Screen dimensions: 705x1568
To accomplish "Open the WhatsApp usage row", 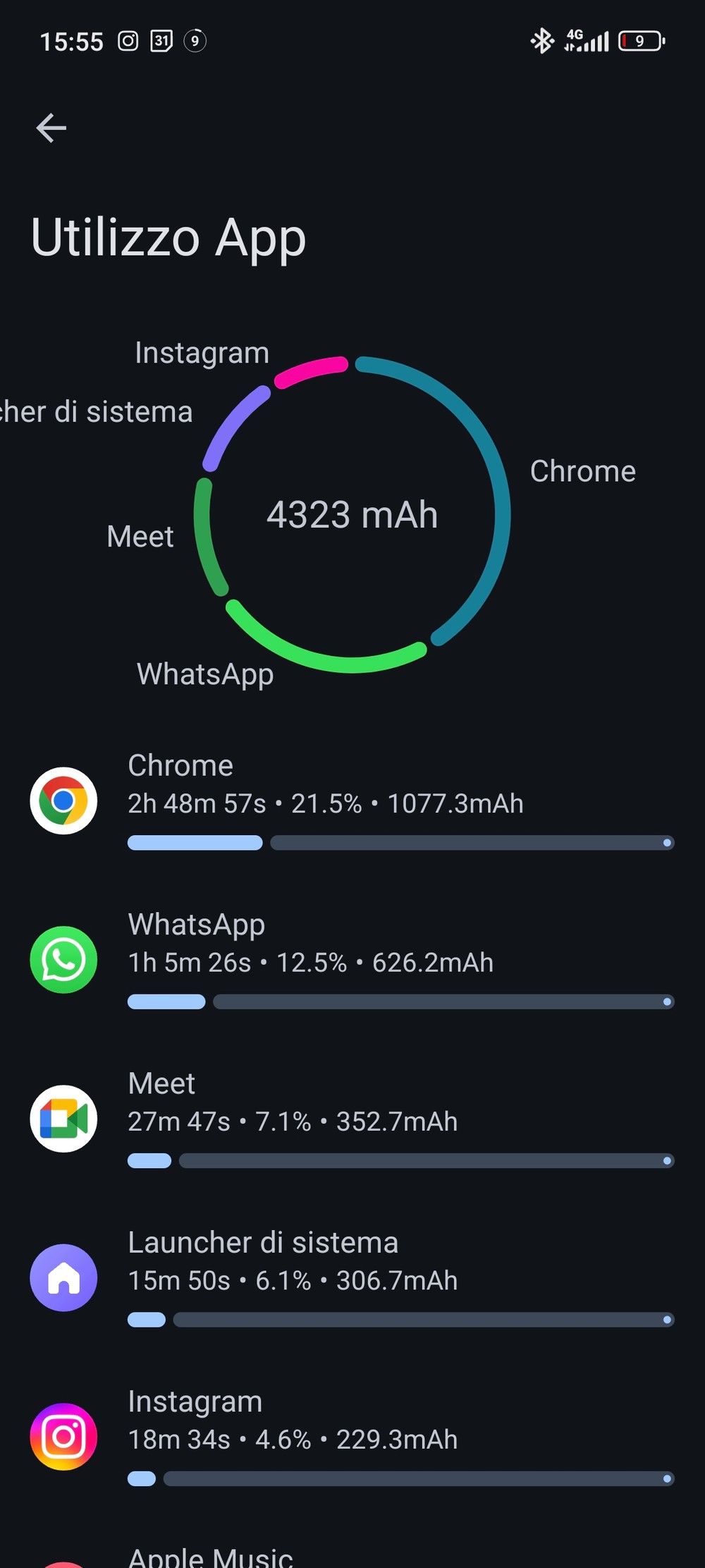I will coord(352,960).
